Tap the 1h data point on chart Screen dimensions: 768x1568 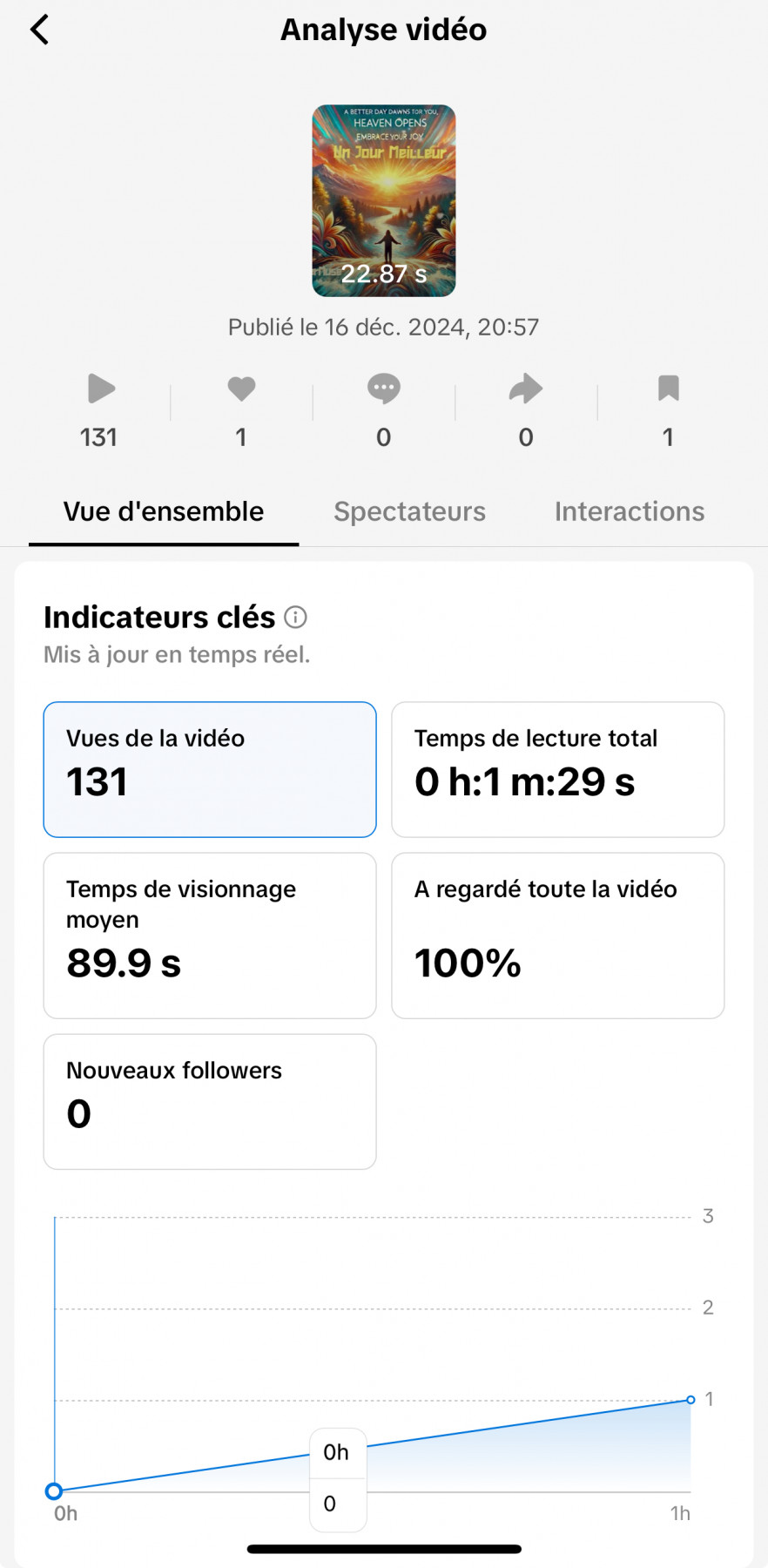pyautogui.click(x=691, y=1400)
